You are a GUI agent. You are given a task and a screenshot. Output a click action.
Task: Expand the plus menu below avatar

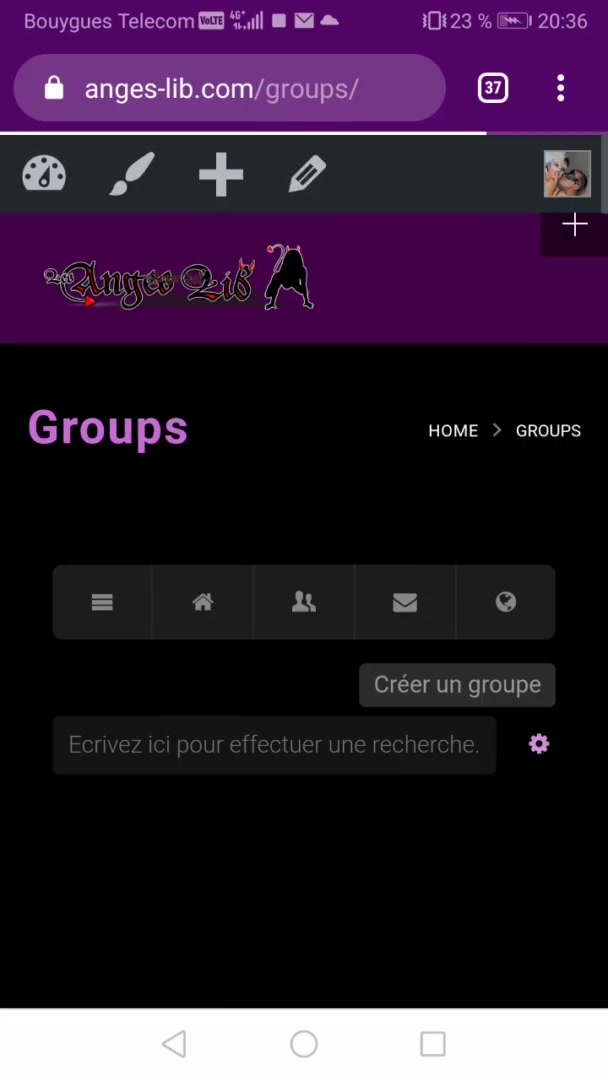[575, 226]
